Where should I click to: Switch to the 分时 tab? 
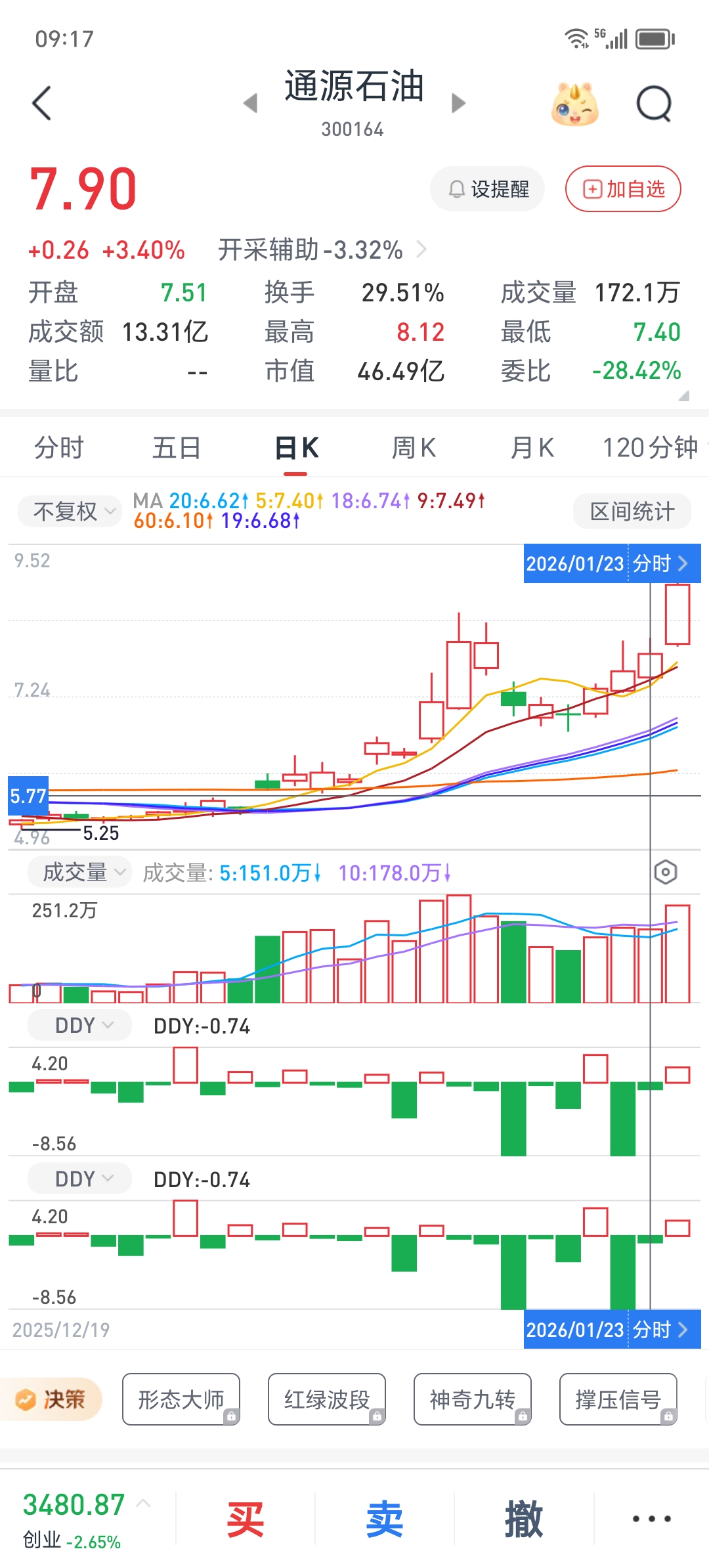coord(59,448)
